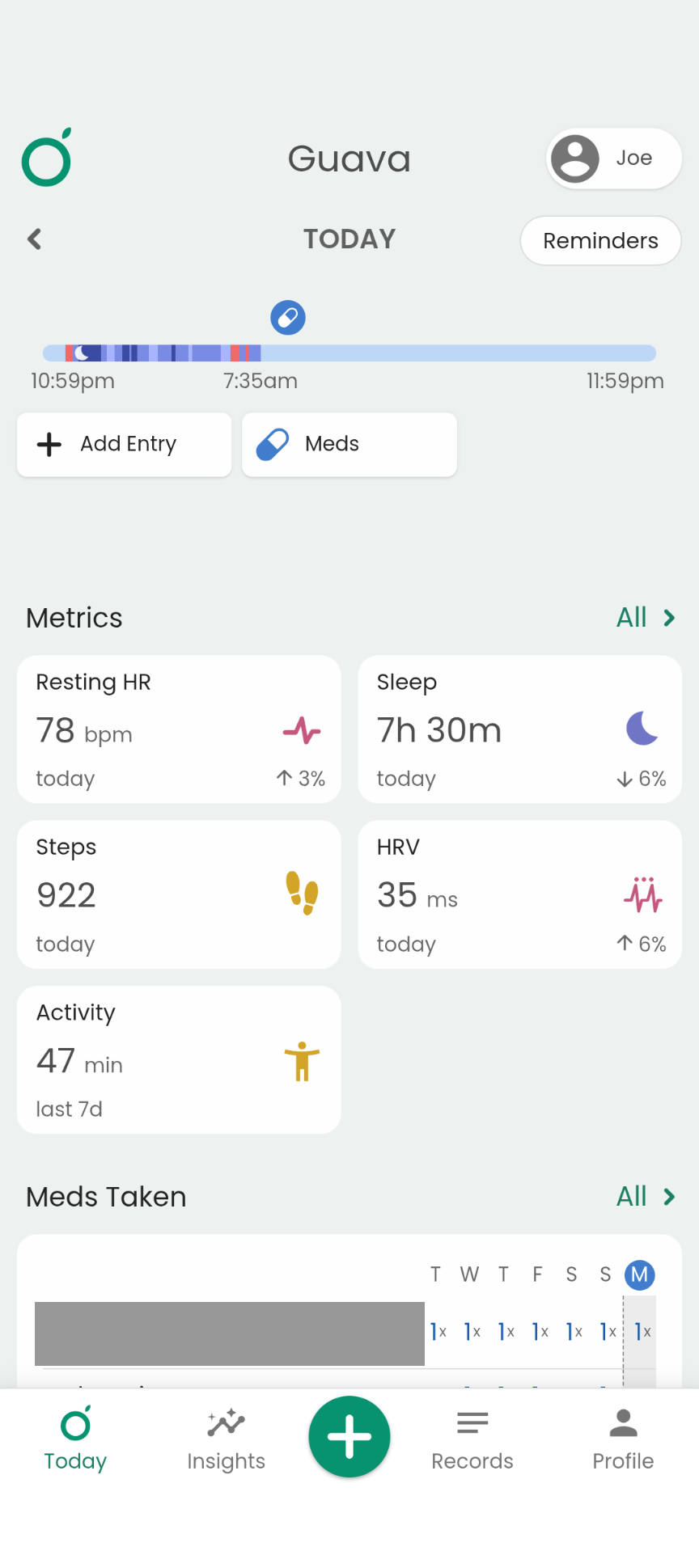Tap the green plus floating button
The image size is (699, 1568).
pos(349,1437)
